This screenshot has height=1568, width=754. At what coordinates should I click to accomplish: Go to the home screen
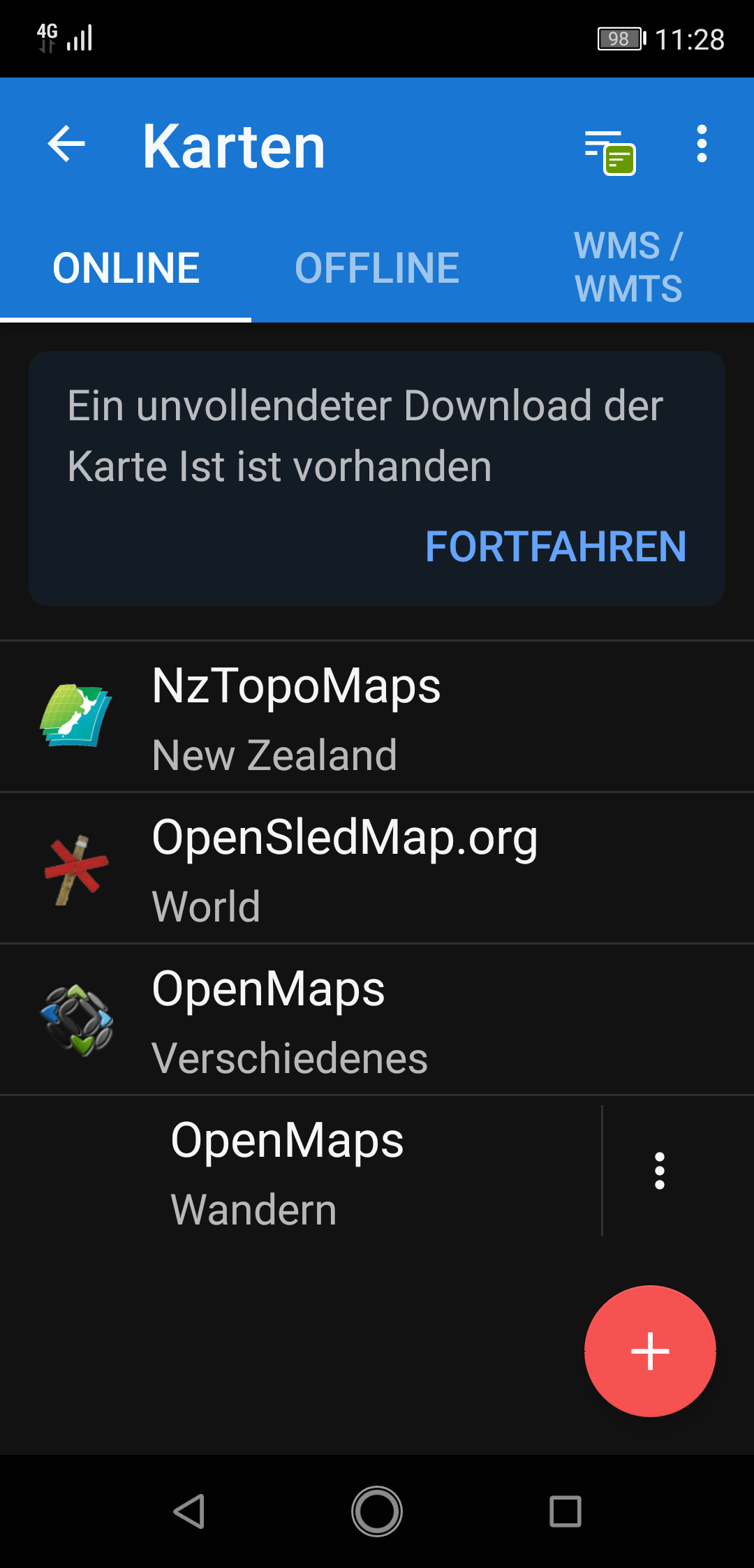[377, 1511]
